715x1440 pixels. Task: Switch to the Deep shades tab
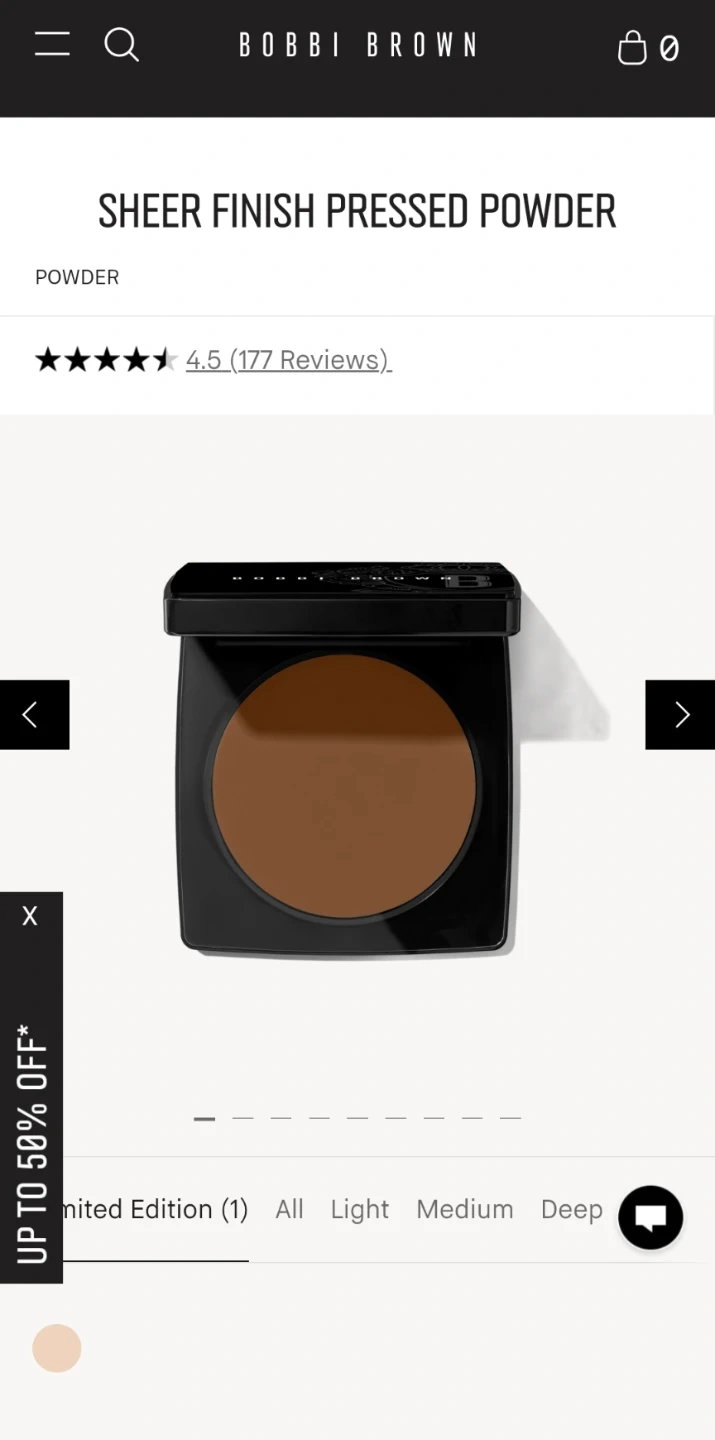572,1210
